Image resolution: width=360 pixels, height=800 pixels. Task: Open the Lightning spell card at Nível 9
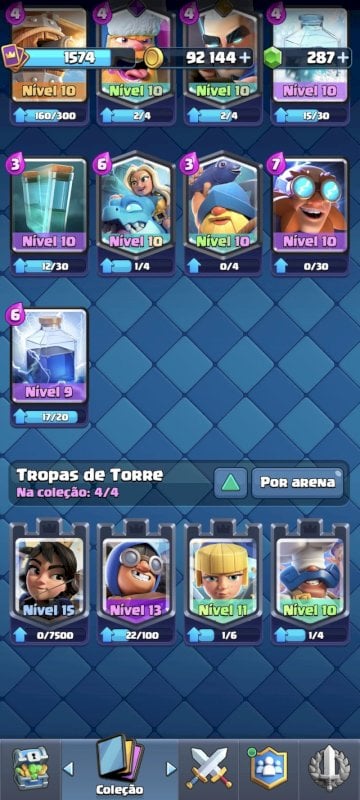click(x=49, y=366)
